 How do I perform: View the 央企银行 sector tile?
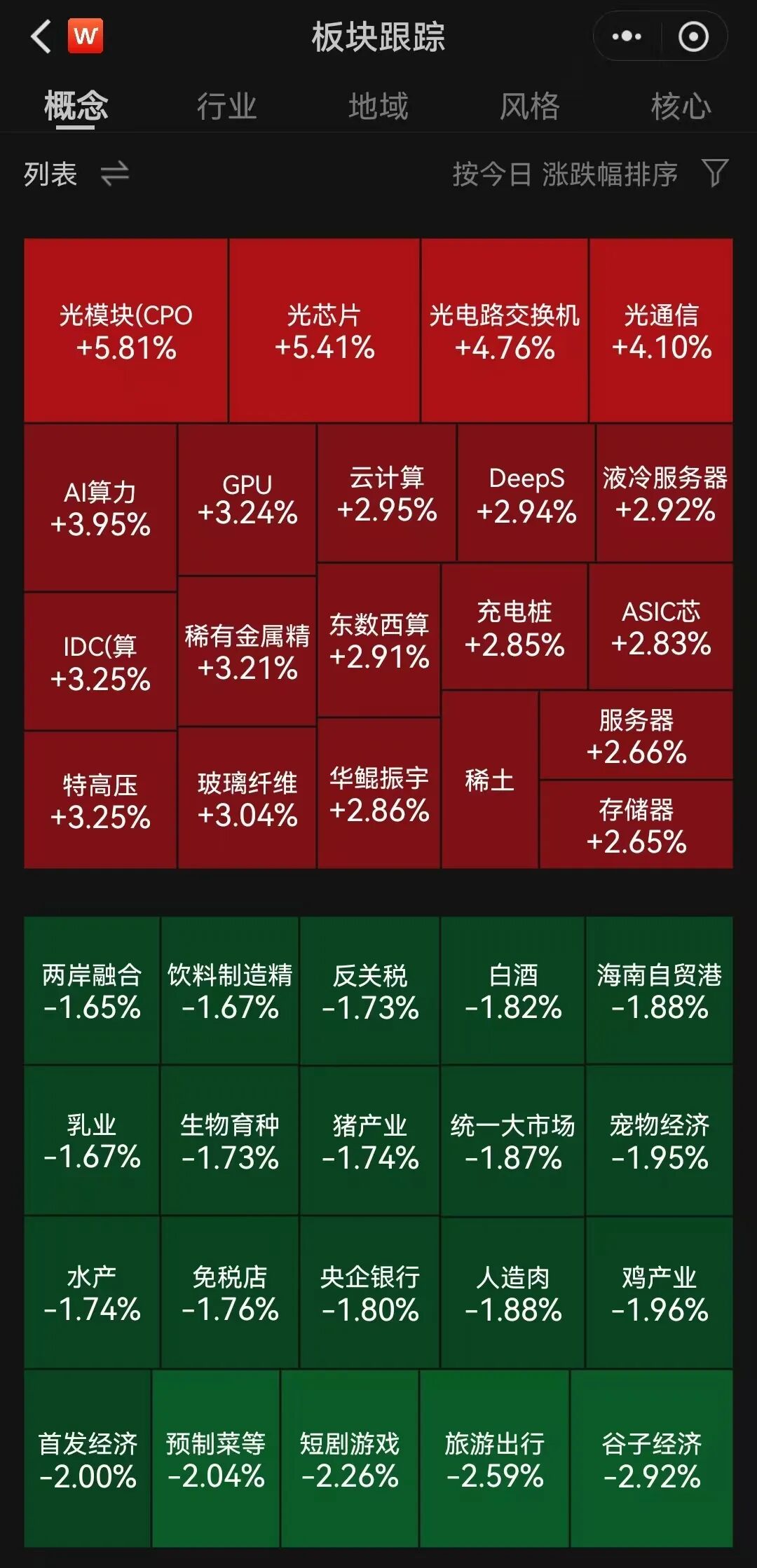[x=369, y=1293]
